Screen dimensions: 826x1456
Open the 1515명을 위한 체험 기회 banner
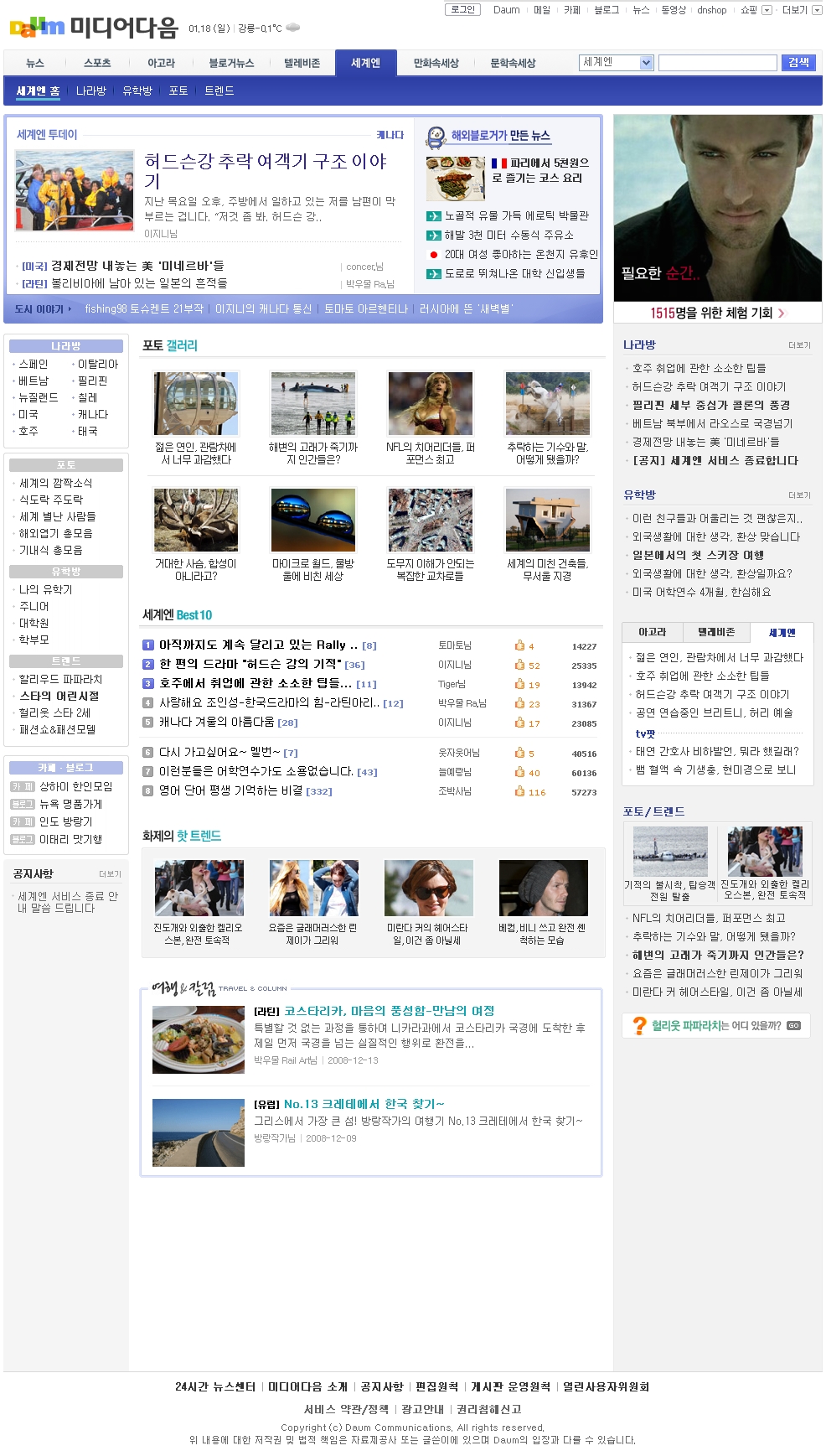(717, 313)
